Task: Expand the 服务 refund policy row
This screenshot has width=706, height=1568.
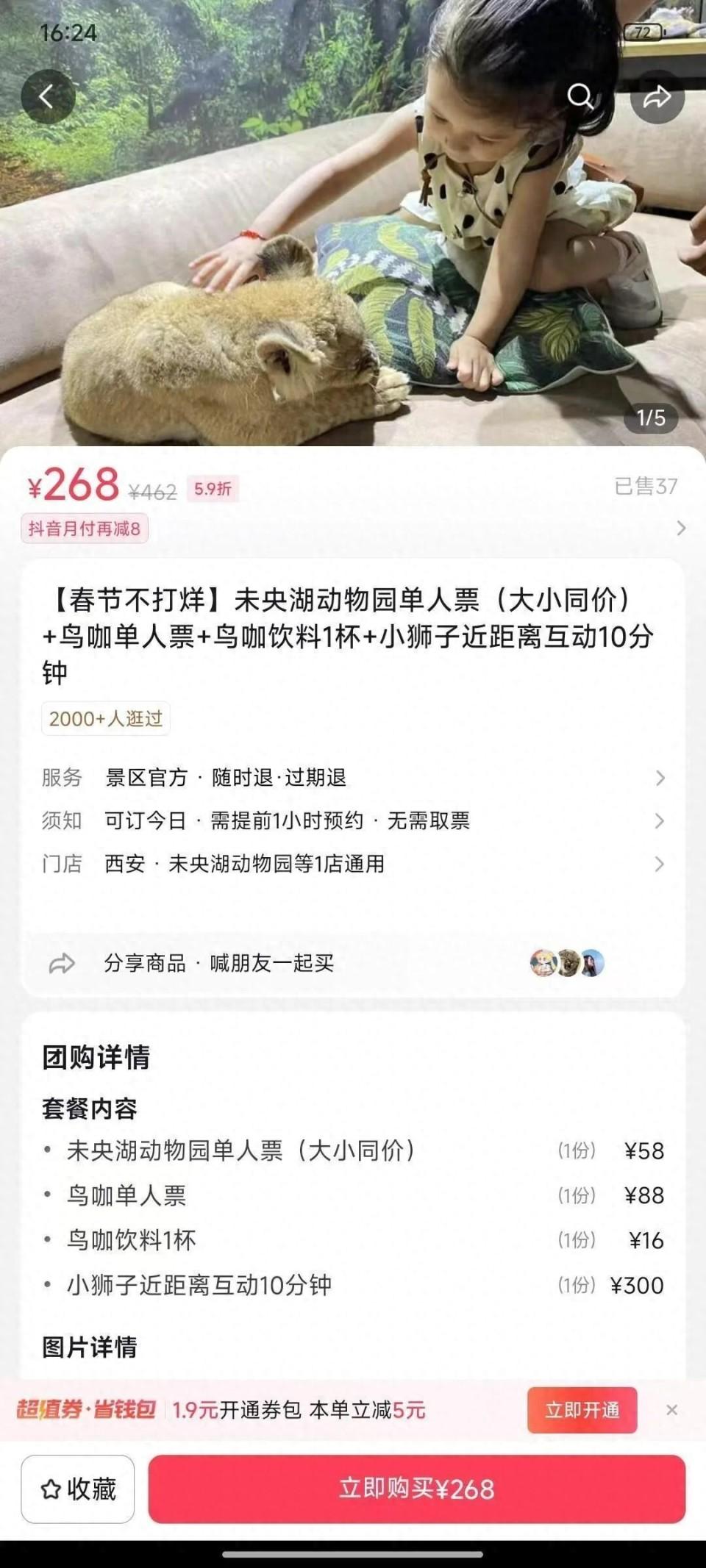Action: [x=353, y=778]
